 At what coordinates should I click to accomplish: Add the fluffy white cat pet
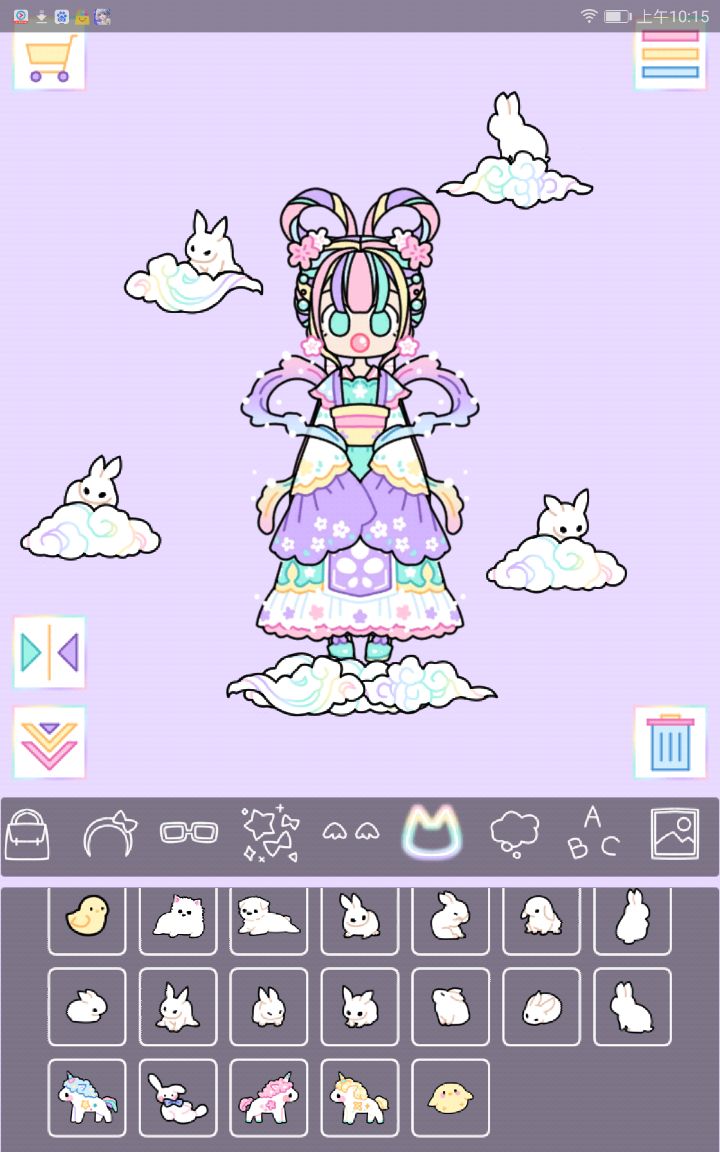pyautogui.click(x=178, y=917)
